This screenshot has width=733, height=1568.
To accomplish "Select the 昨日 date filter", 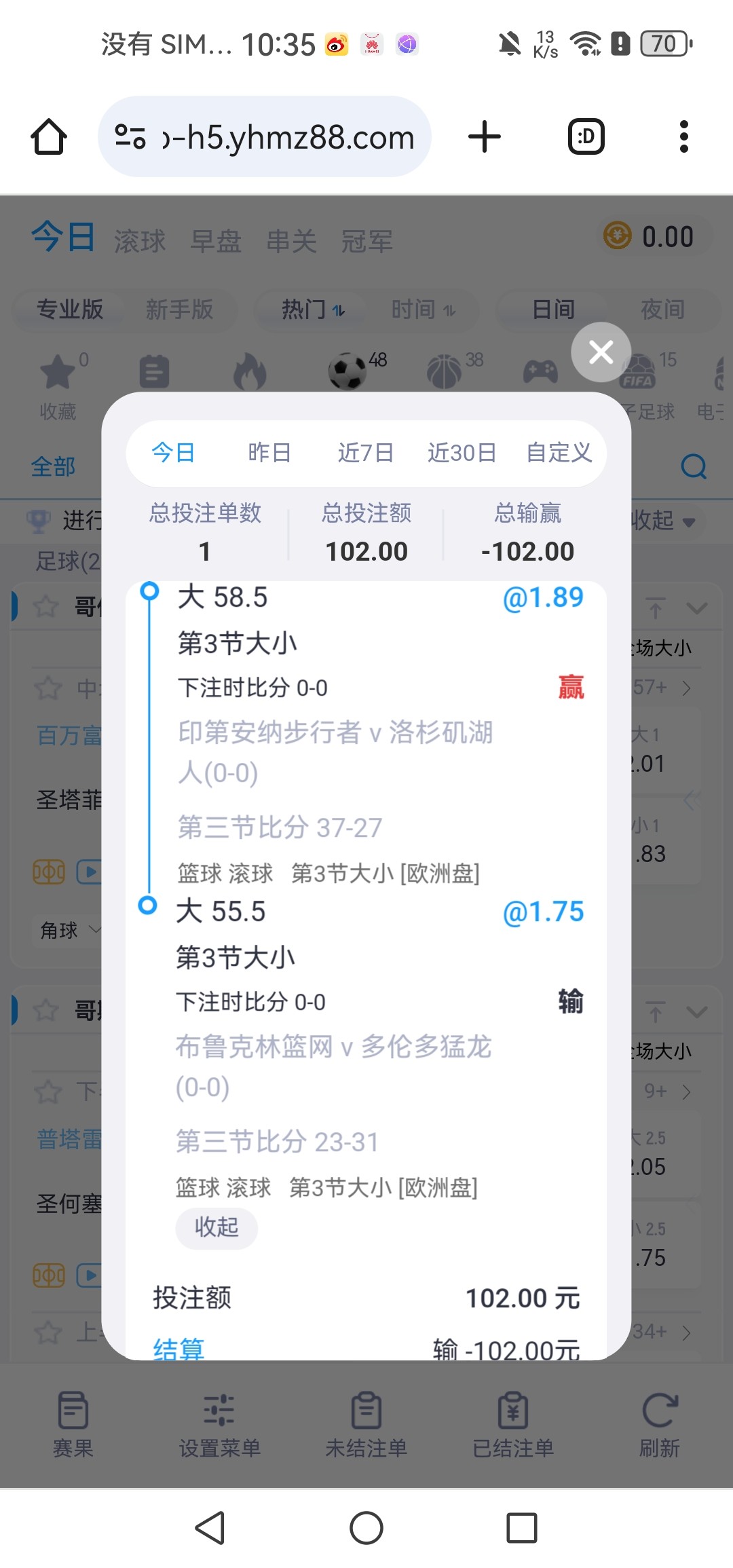I will pyautogui.click(x=269, y=452).
